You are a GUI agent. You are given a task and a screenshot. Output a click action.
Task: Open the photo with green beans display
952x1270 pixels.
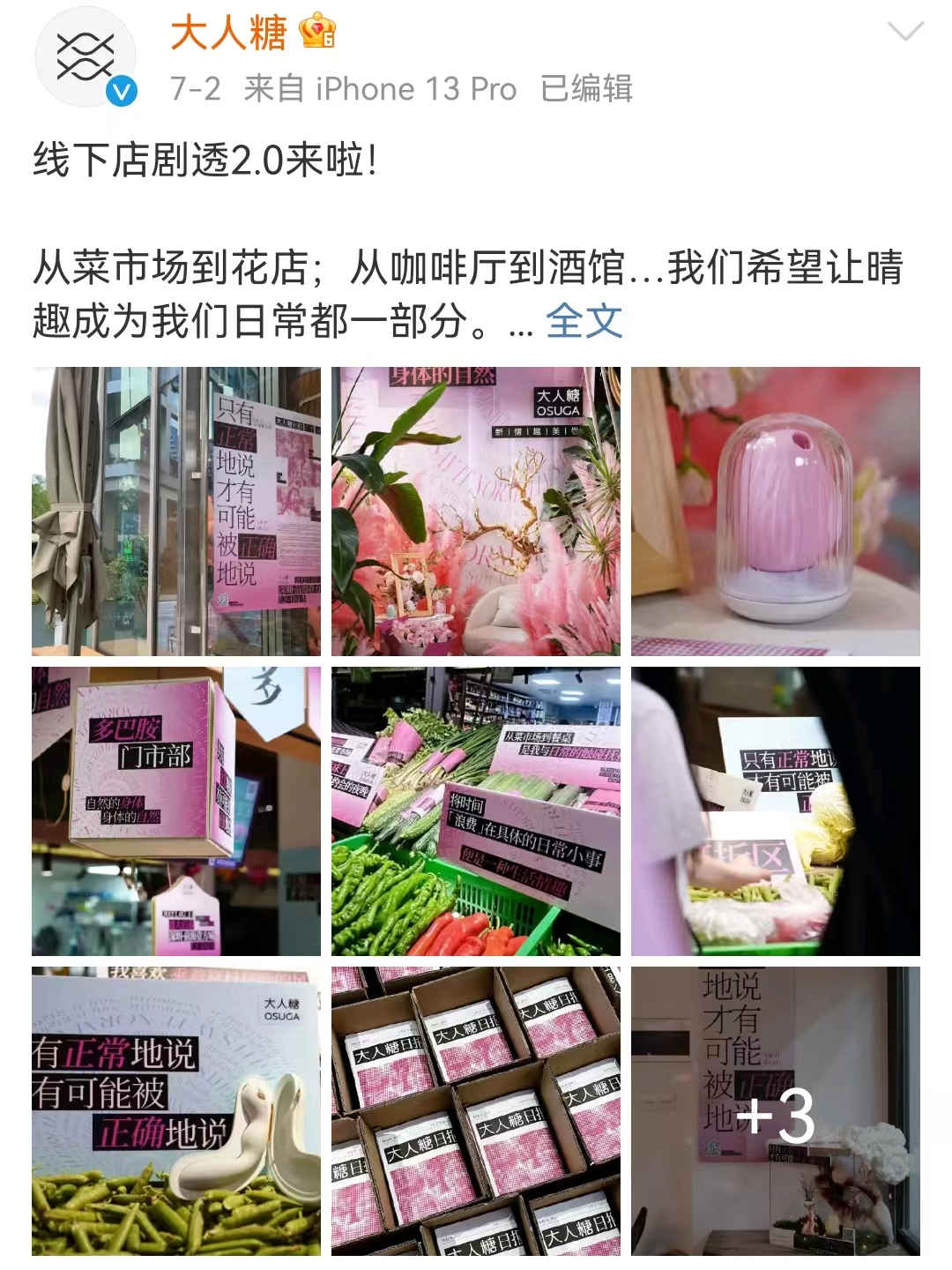[176, 1111]
